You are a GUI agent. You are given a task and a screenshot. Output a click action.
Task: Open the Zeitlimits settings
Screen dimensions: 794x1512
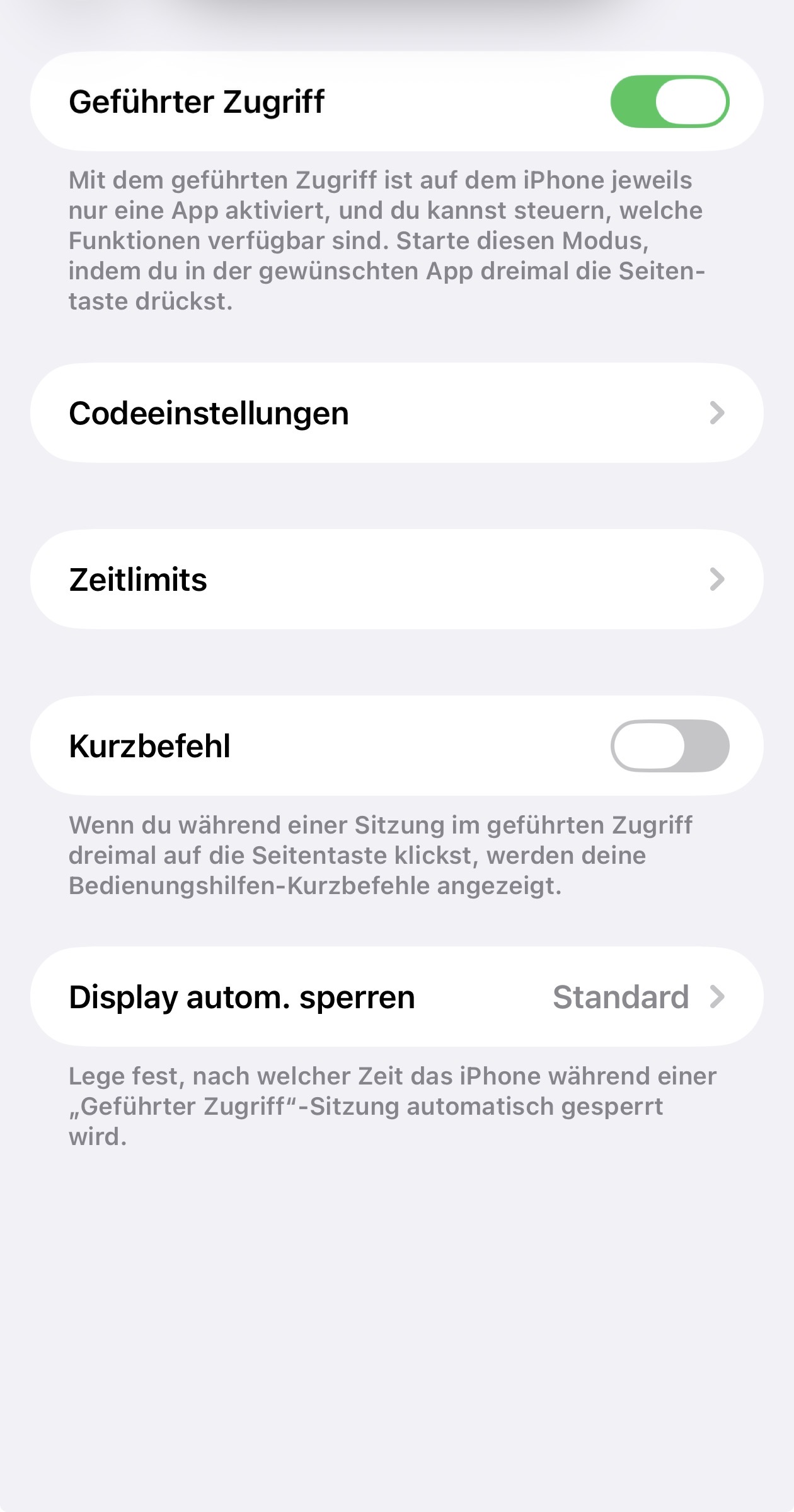(x=397, y=579)
